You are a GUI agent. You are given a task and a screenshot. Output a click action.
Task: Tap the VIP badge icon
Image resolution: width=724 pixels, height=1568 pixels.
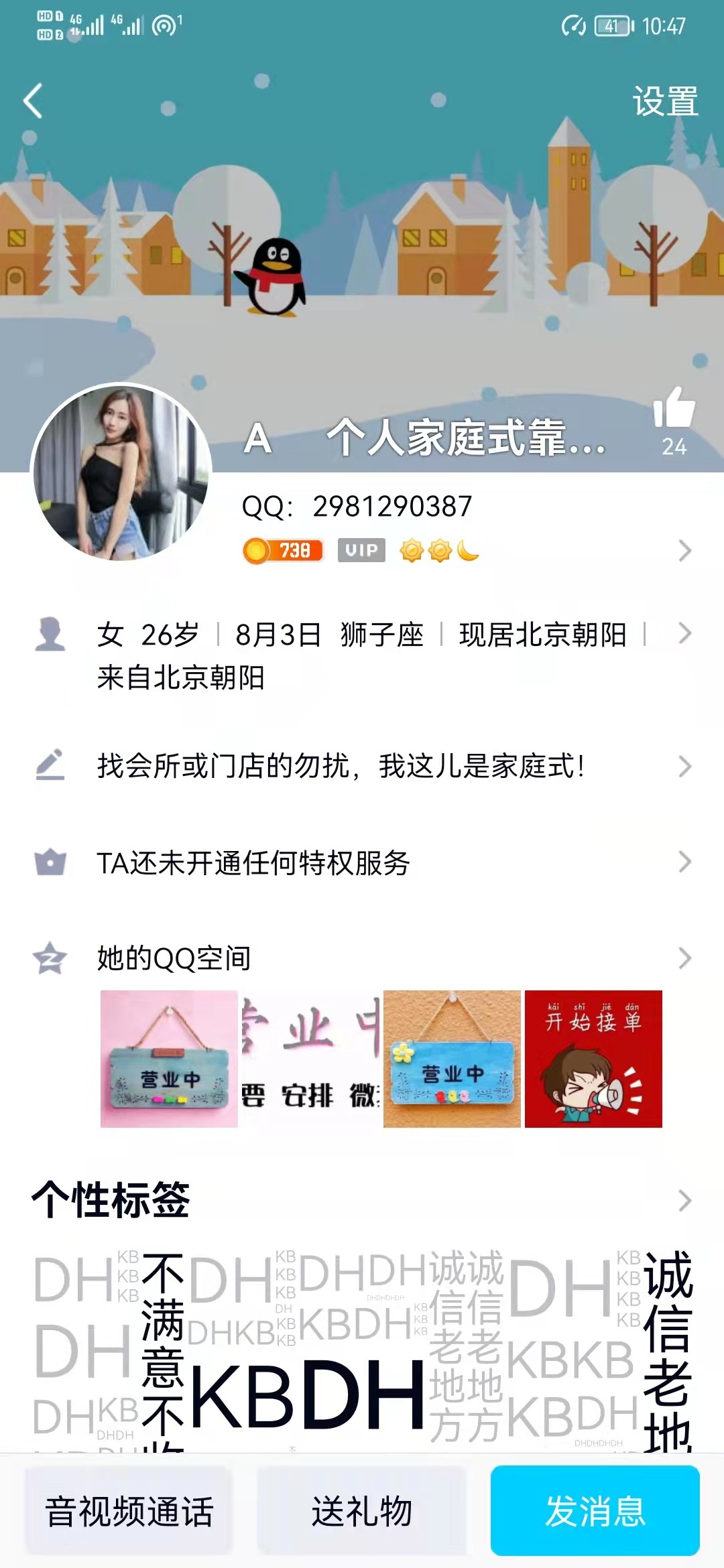(x=361, y=551)
